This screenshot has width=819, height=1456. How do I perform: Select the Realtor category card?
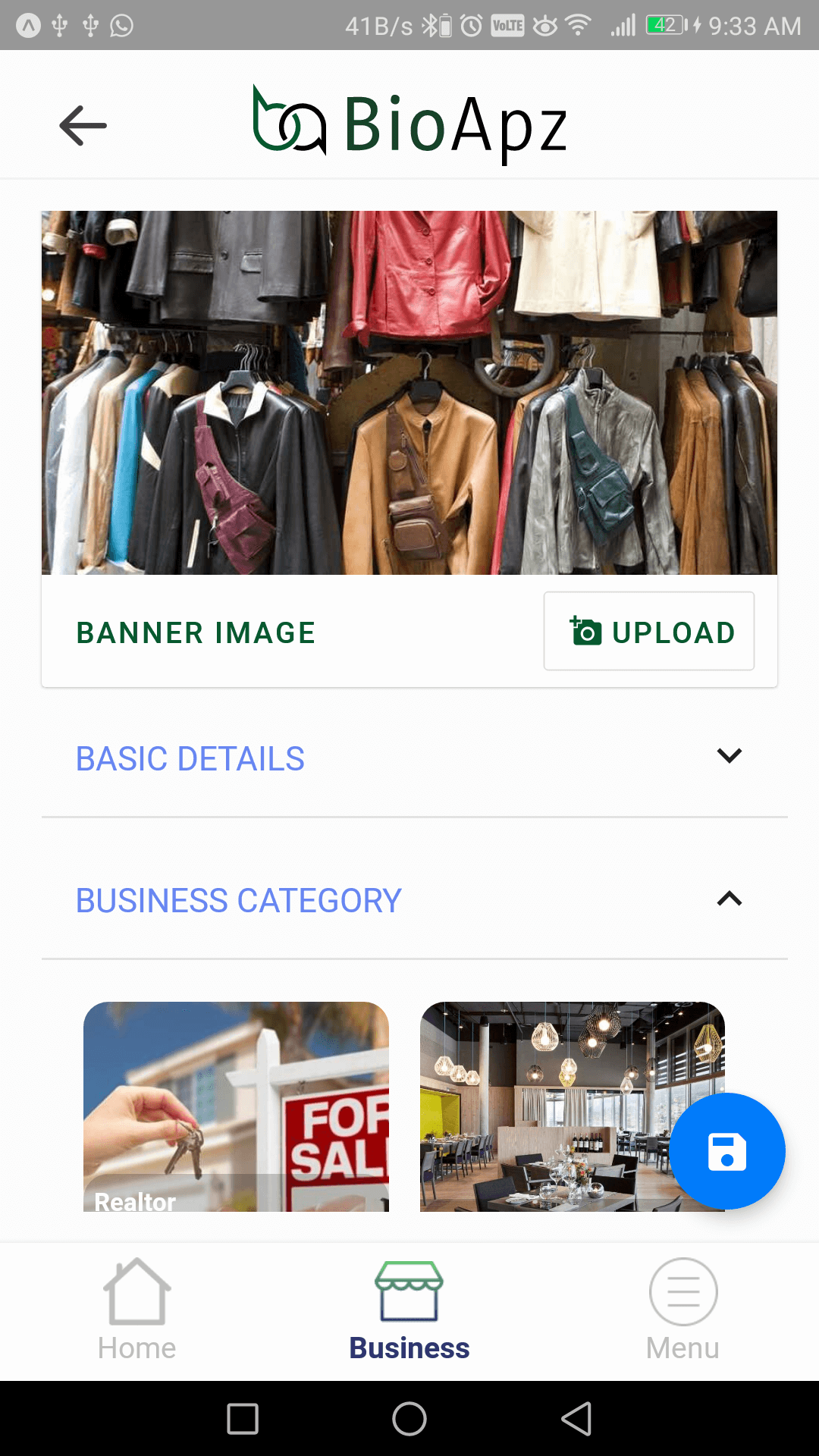[236, 1106]
